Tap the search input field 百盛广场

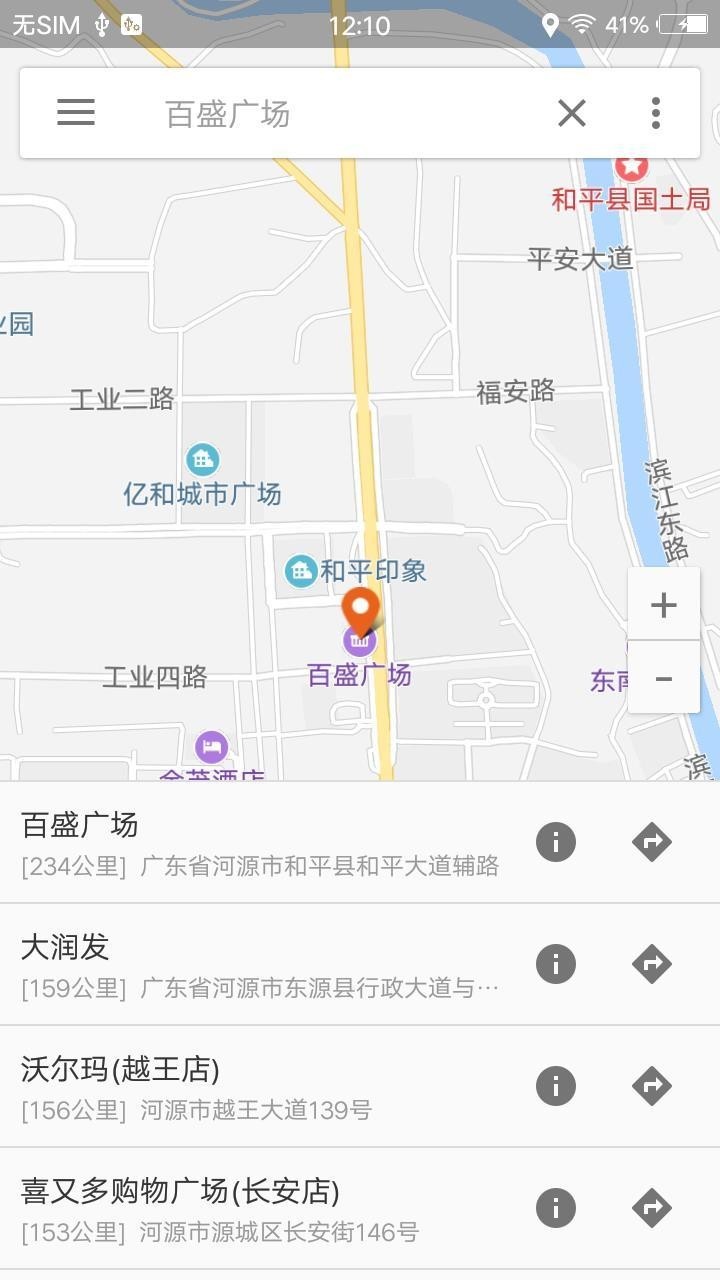pos(300,112)
